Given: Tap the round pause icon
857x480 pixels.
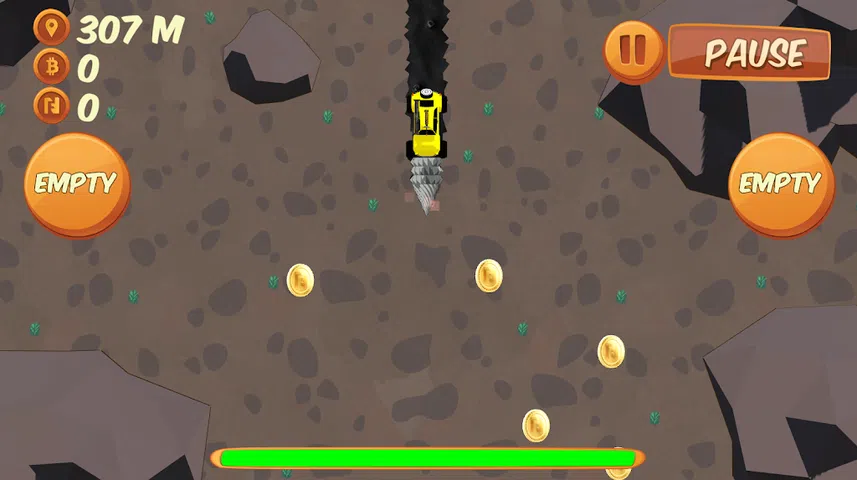Looking at the screenshot, I should pos(634,52).
